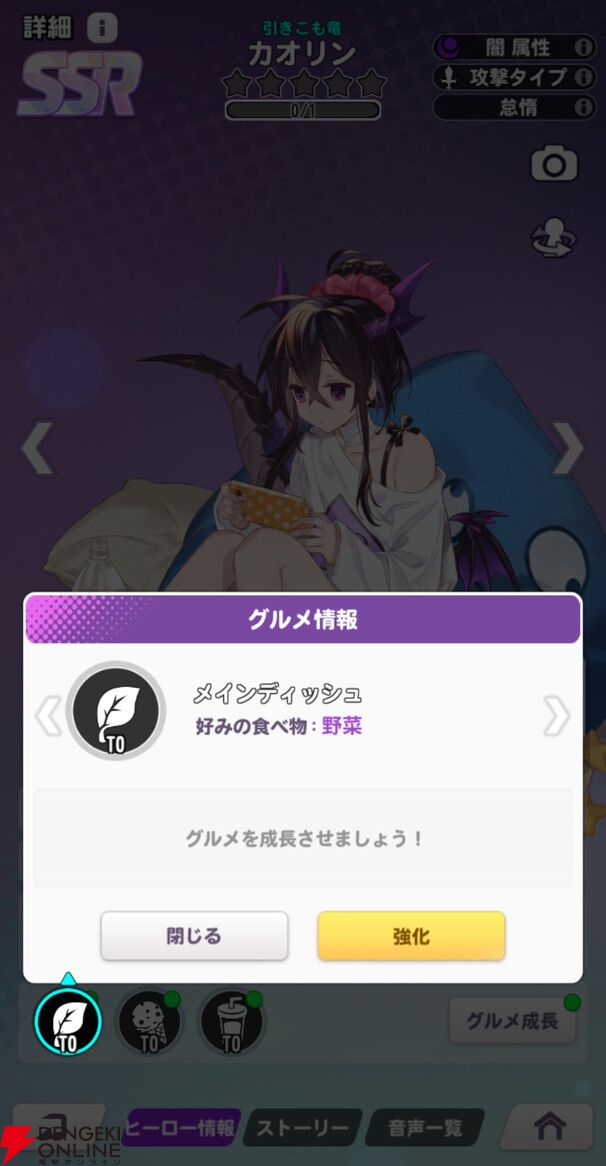The width and height of the screenshot is (606, 1166).
Task: Select the leaf main dish gourmet slot
Action: 67,1021
